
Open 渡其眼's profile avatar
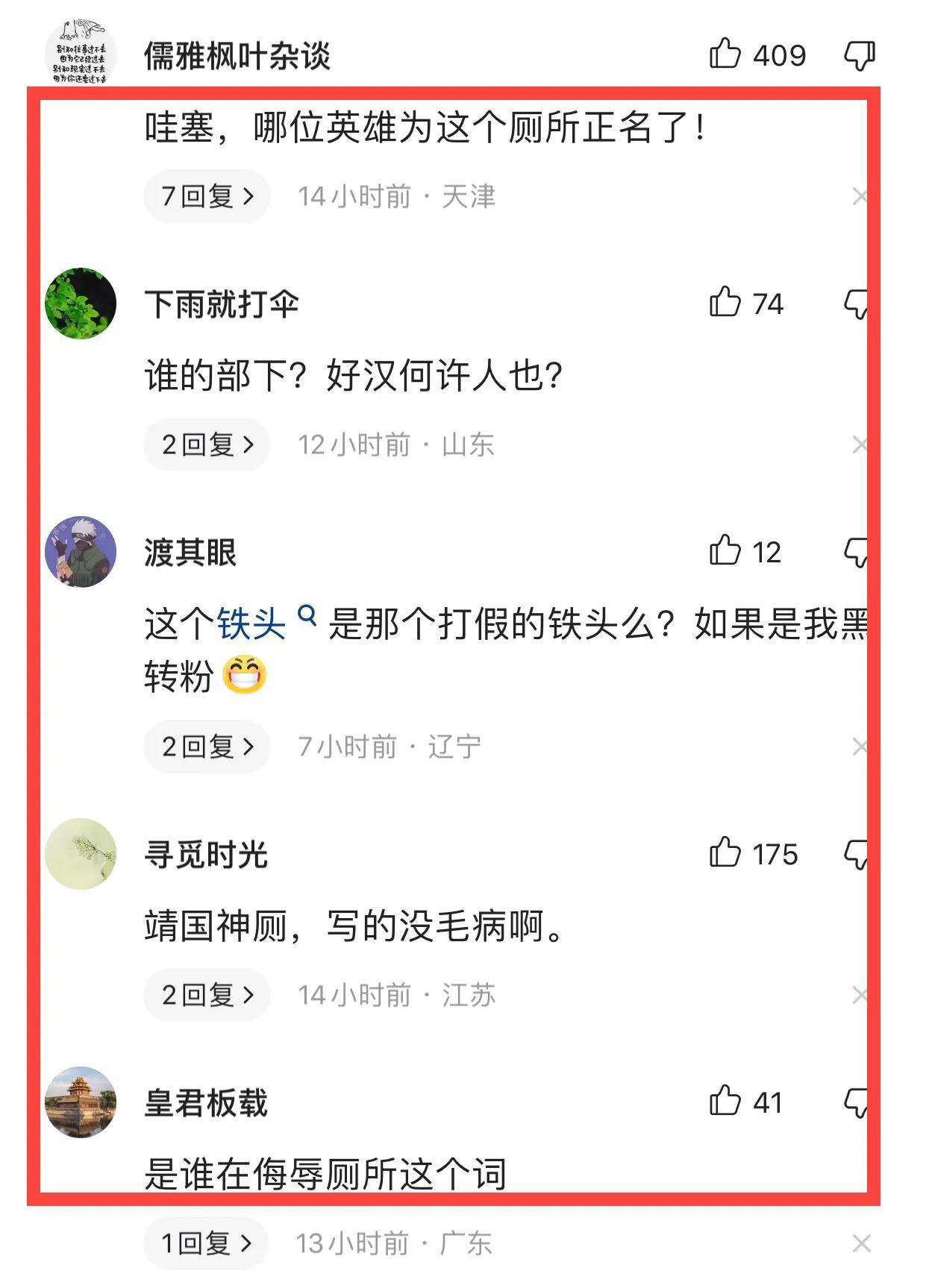81,552
